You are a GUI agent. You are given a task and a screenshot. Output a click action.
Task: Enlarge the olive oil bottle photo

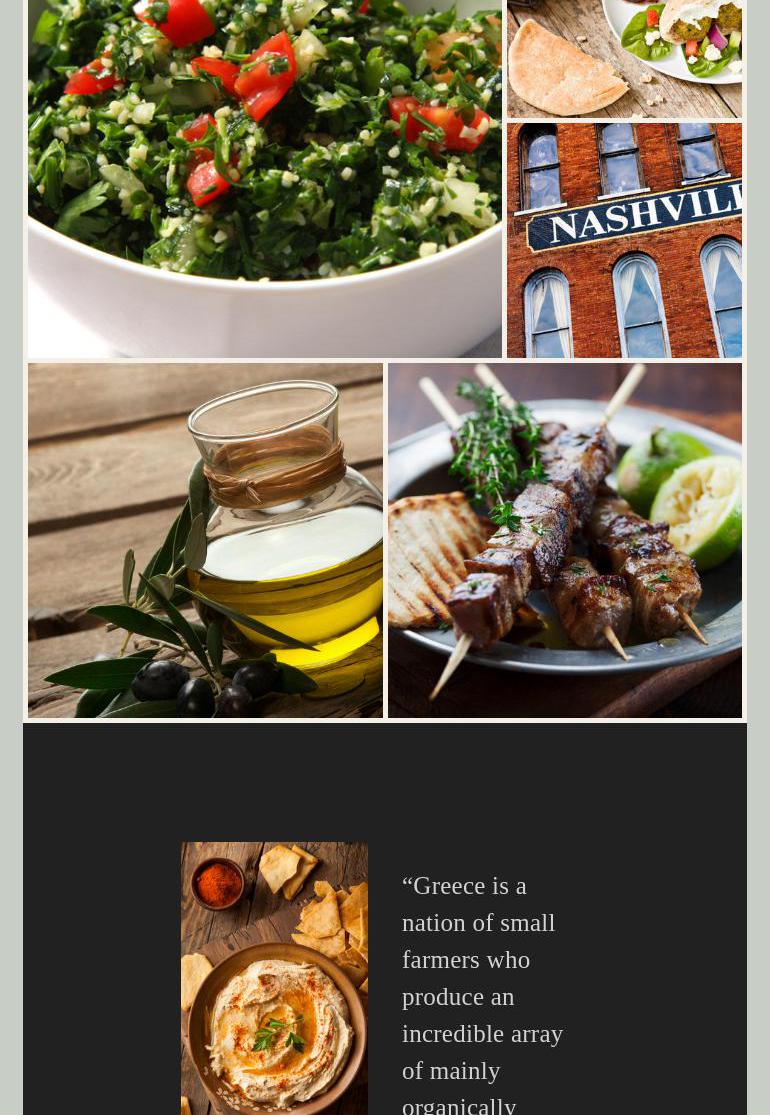coord(205,540)
